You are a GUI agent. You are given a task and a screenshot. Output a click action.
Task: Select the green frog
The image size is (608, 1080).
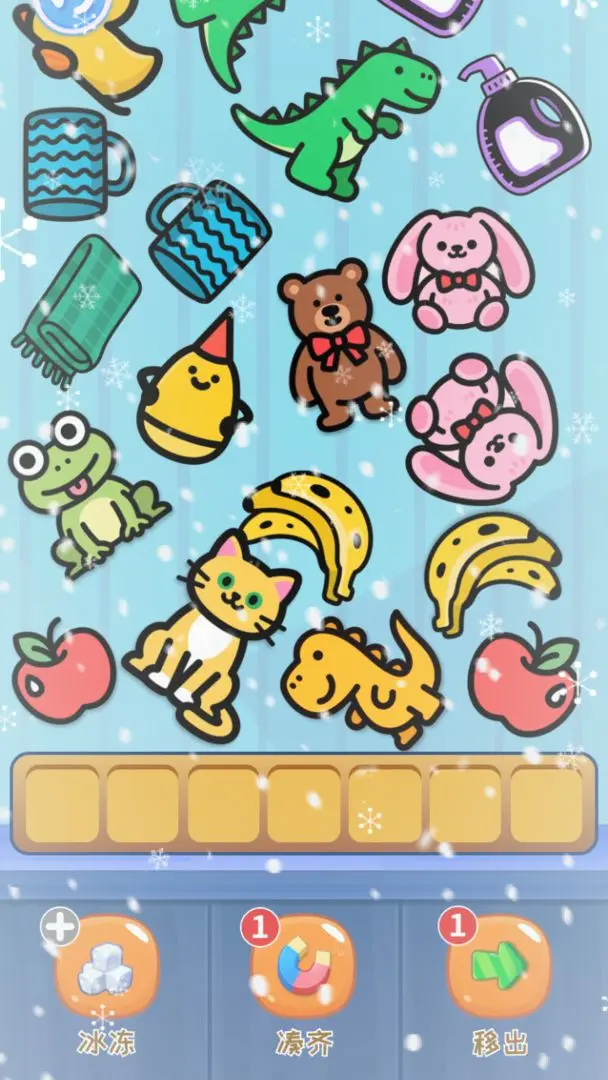point(80,490)
